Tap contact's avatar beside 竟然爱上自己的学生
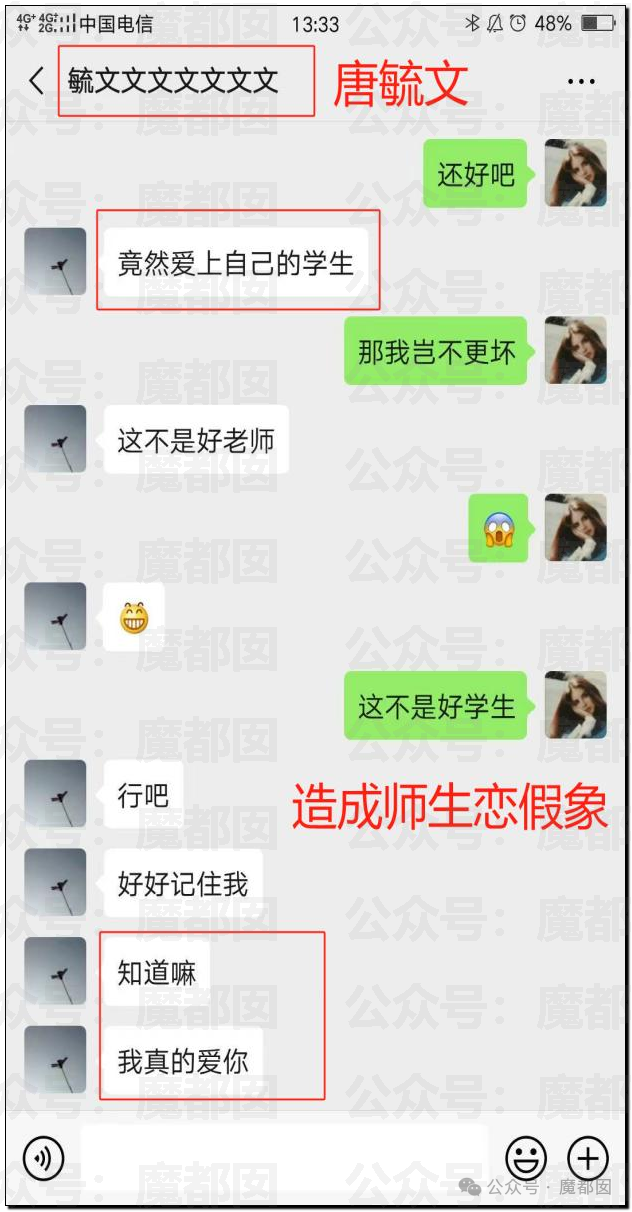 pos(55,261)
